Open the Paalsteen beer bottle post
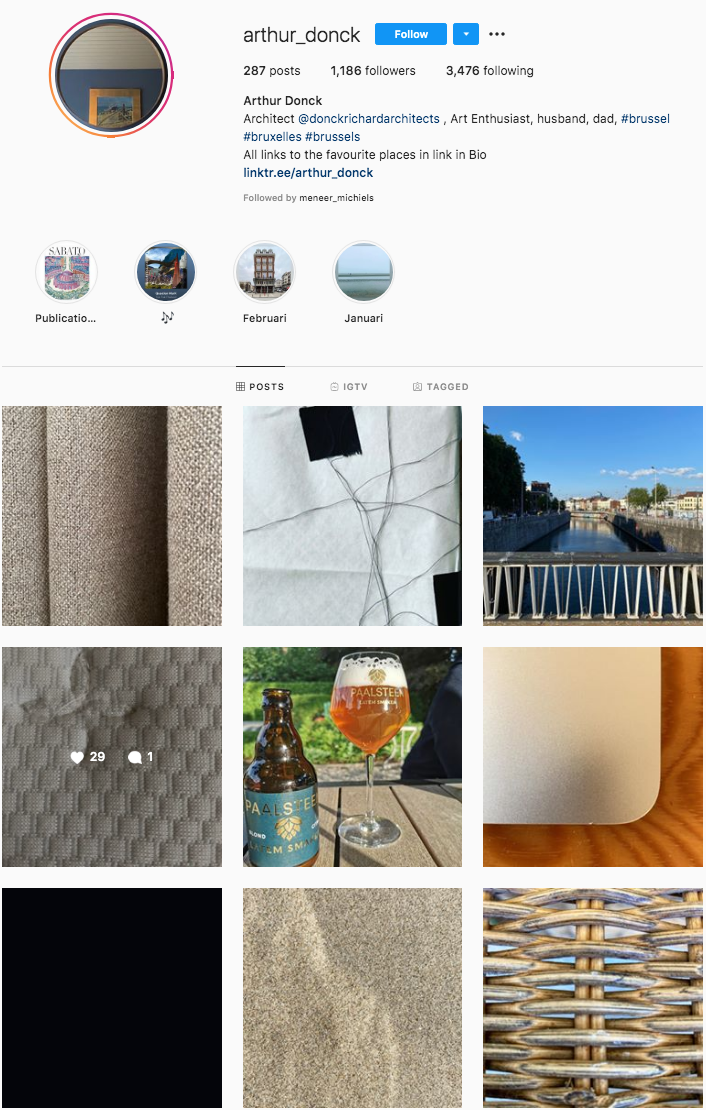This screenshot has width=706, height=1110. pos(352,757)
